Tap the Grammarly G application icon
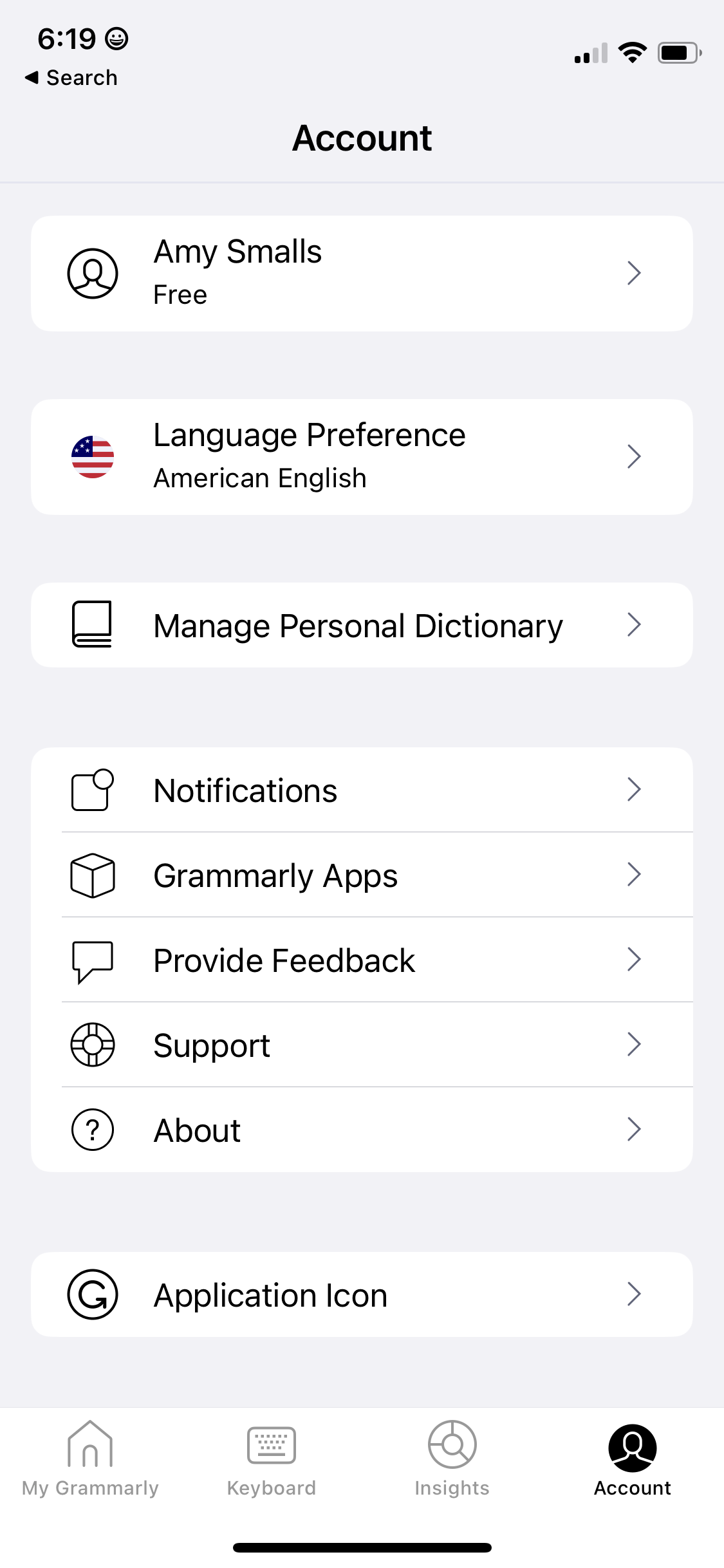 click(x=92, y=1294)
